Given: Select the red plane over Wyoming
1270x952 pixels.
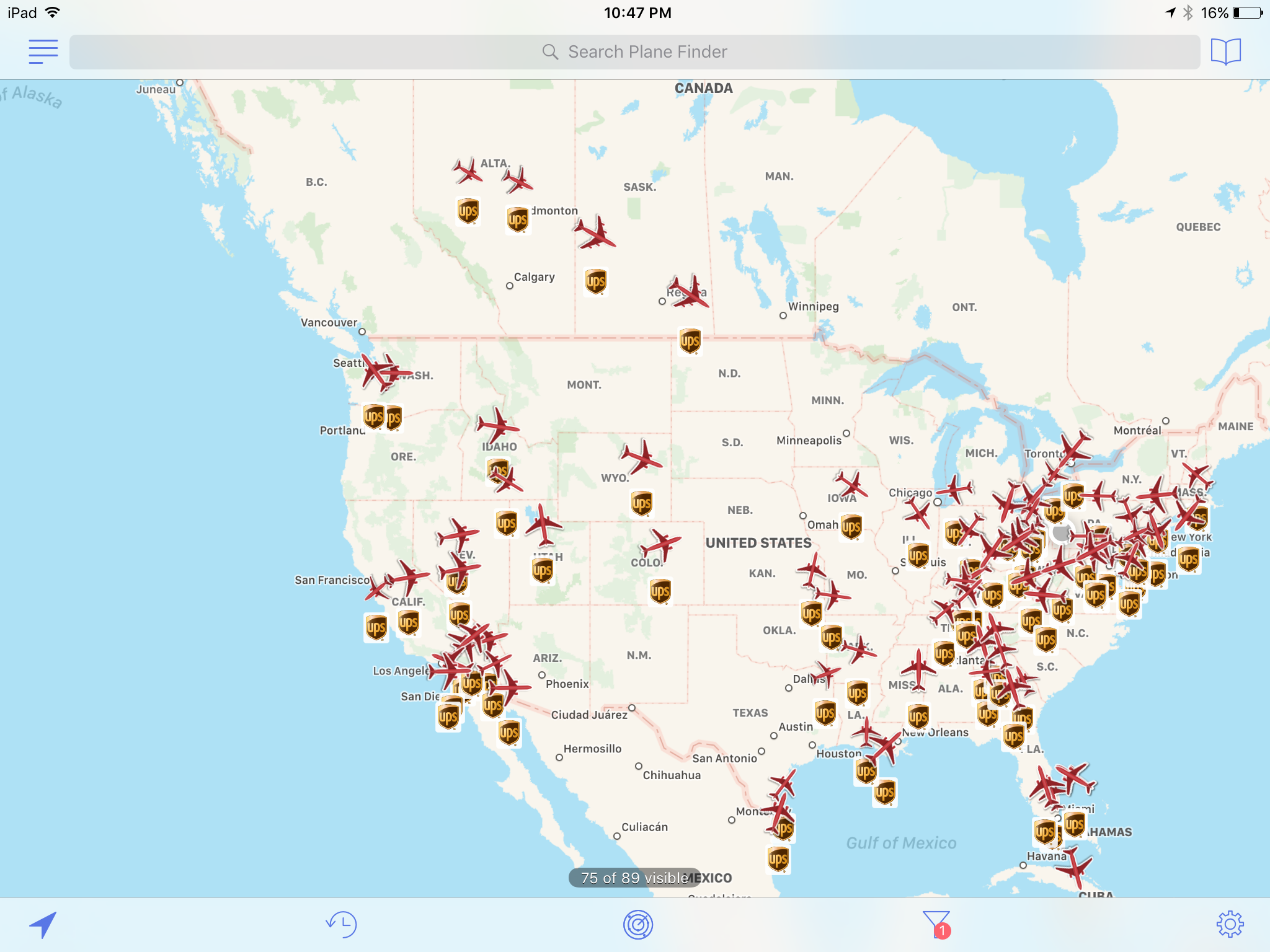Looking at the screenshot, I should (642, 457).
